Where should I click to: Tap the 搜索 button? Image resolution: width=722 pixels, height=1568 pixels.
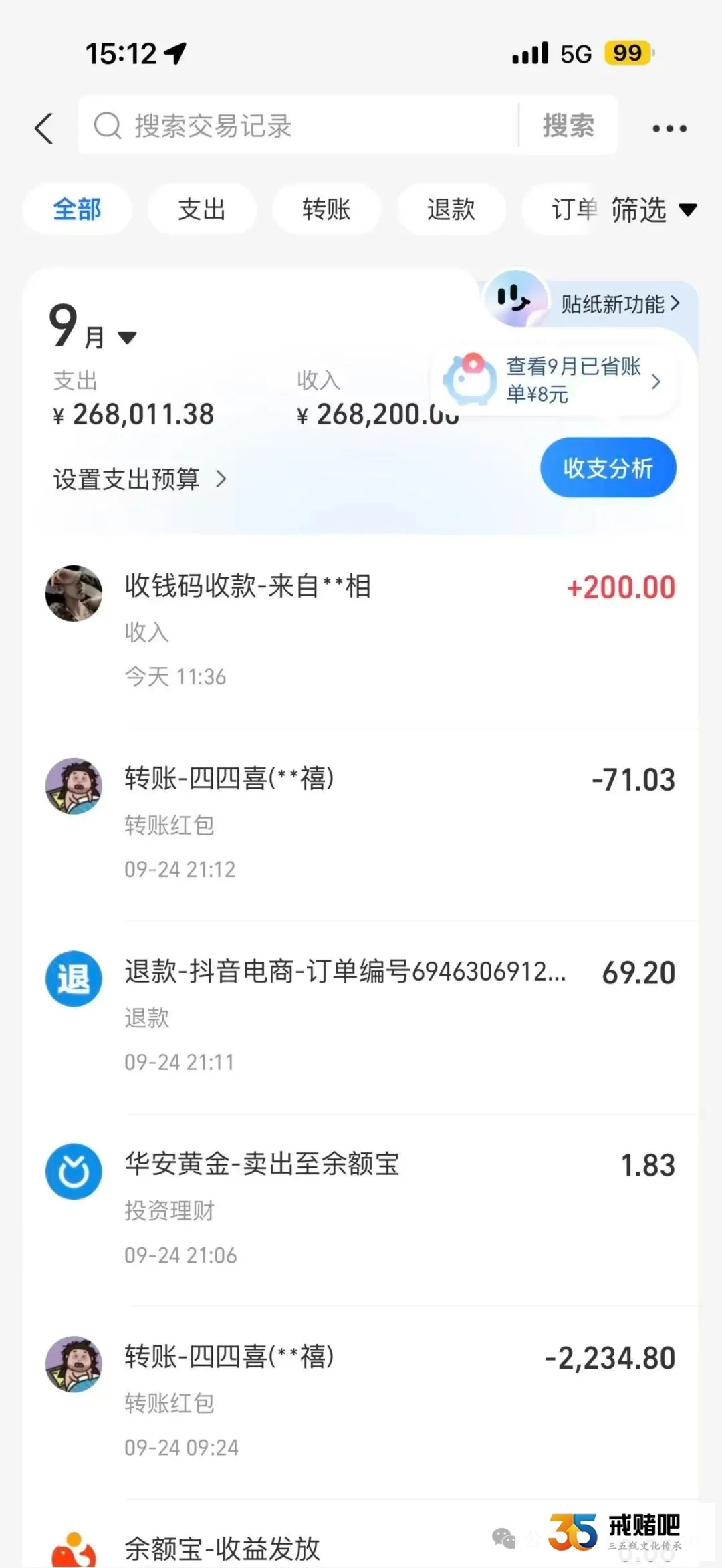pos(568,126)
